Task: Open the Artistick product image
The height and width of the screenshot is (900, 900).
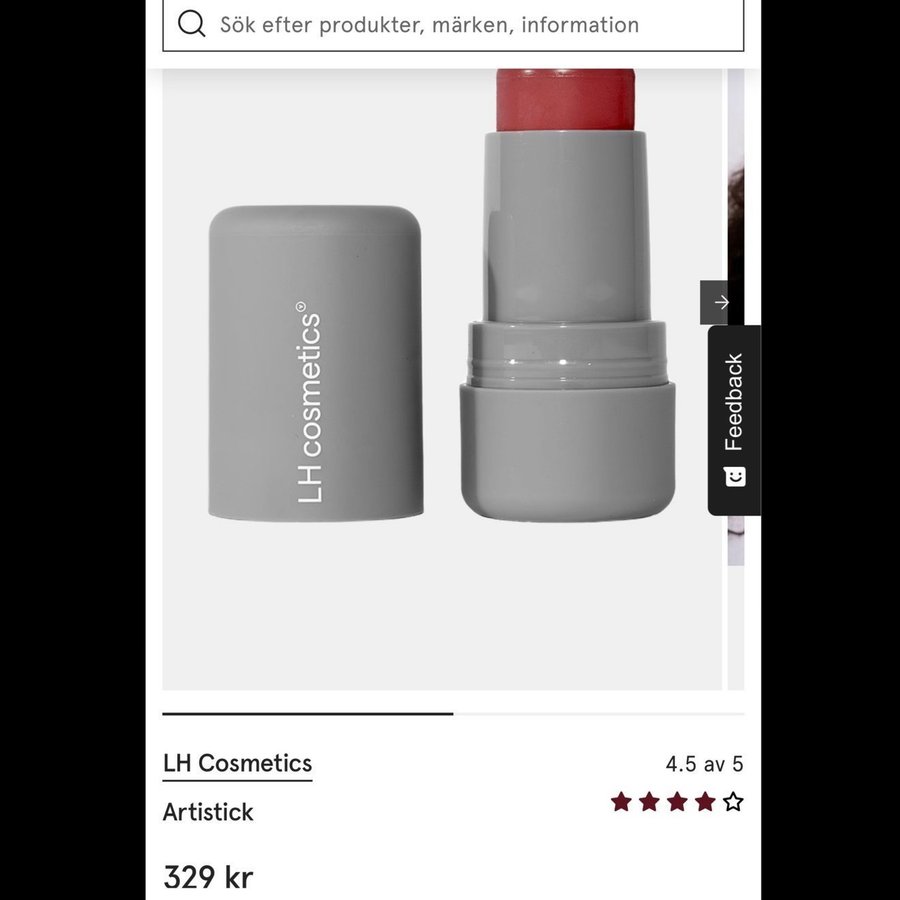Action: [x=442, y=380]
